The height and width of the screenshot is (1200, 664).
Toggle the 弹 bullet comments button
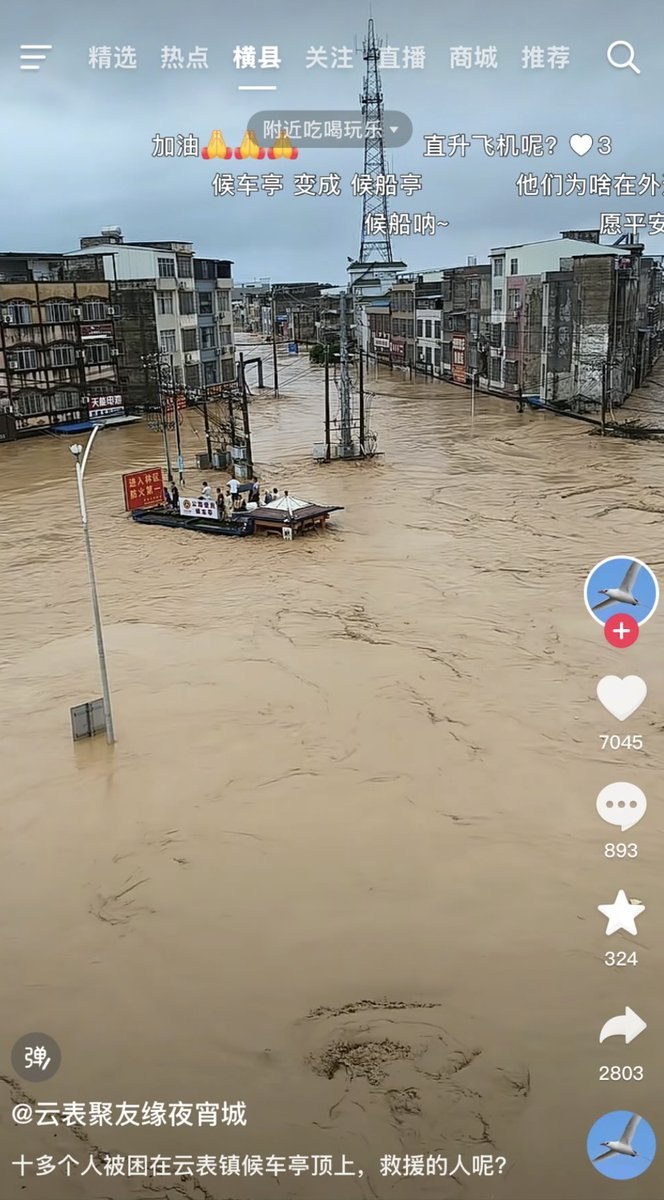(36, 1057)
